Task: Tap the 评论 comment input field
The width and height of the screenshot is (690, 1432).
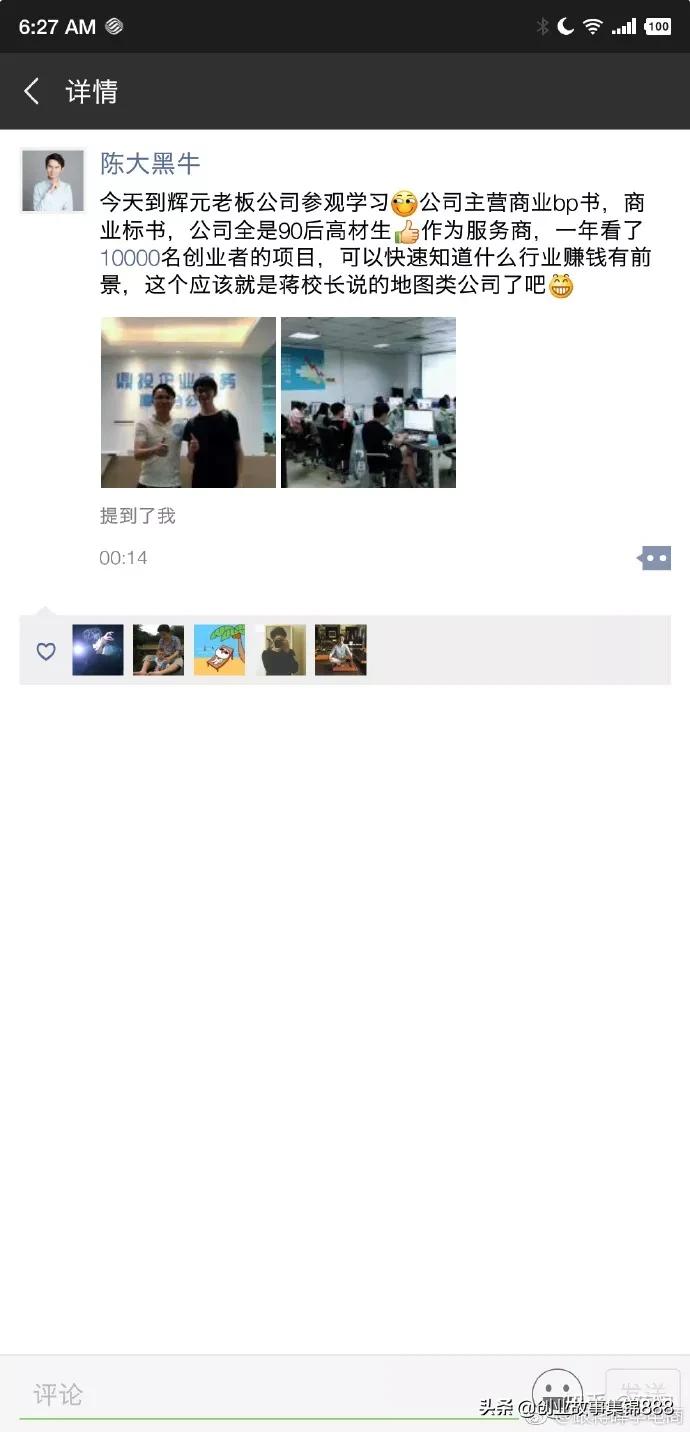Action: pyautogui.click(x=260, y=1394)
